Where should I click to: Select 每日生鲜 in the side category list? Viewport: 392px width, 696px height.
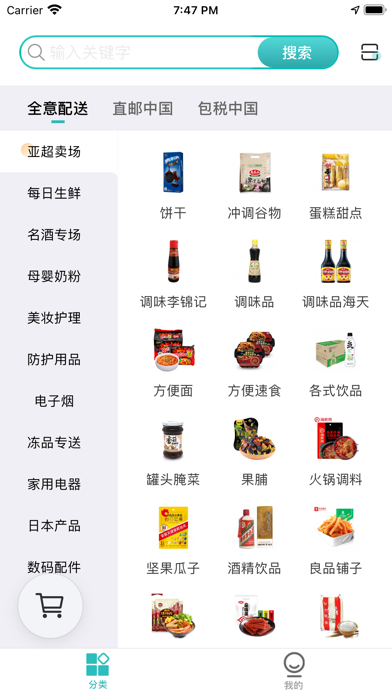(54, 193)
